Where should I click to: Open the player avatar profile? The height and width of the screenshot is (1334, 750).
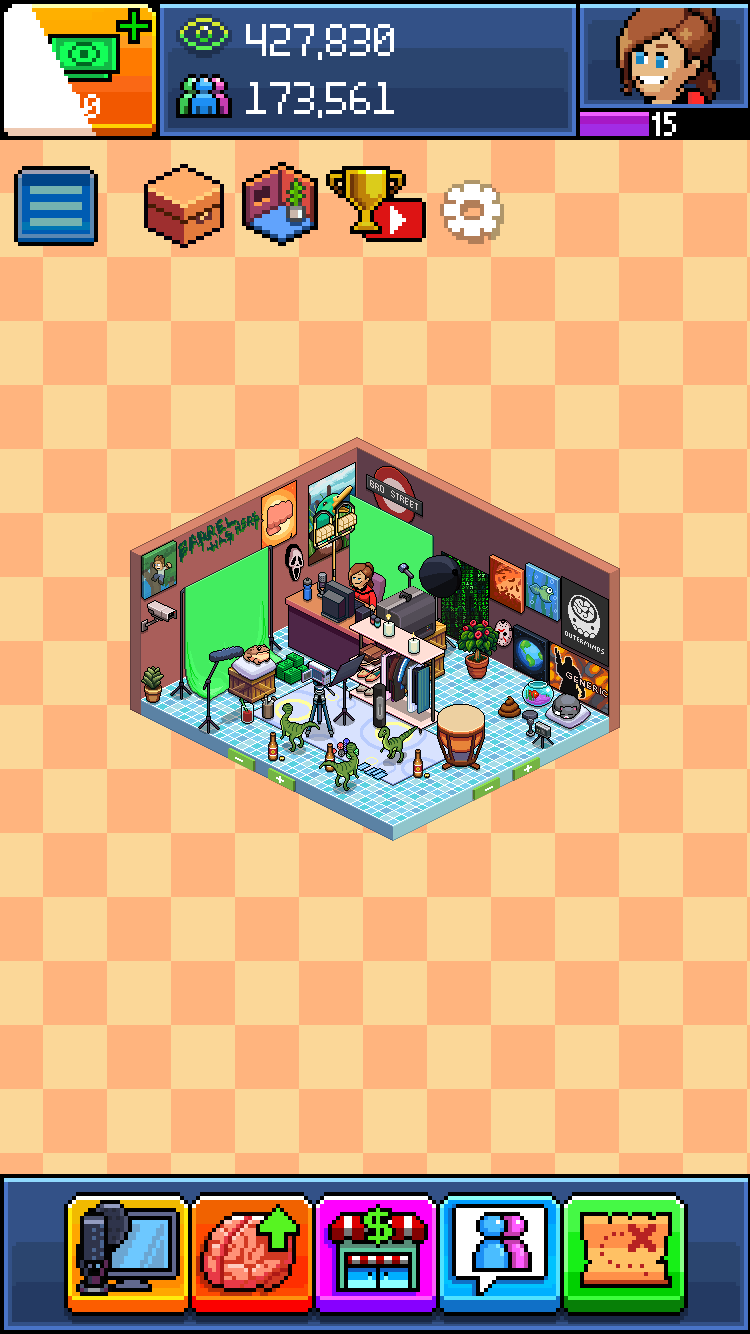(x=663, y=55)
